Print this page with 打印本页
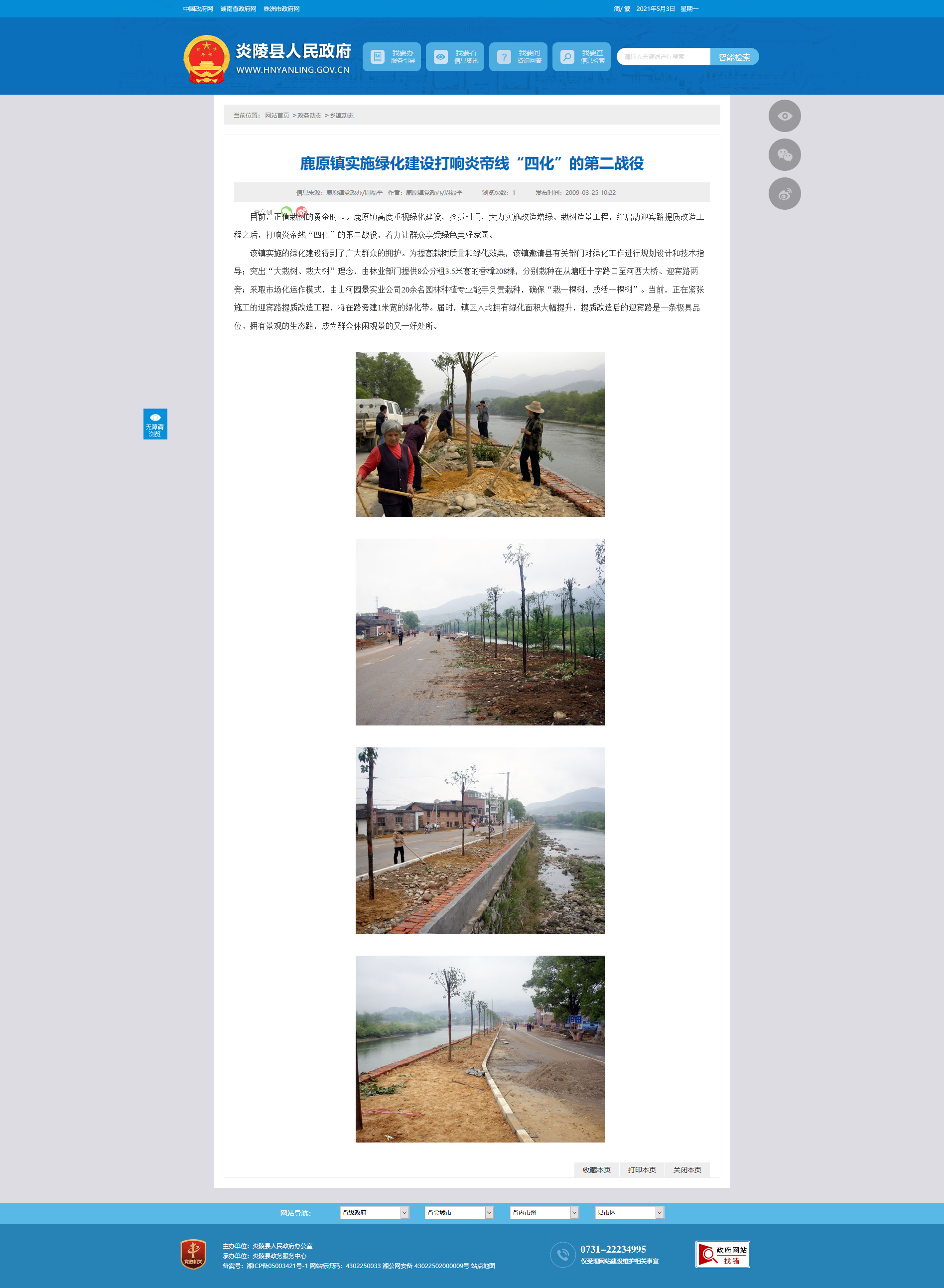This screenshot has width=944, height=1288. (642, 1170)
